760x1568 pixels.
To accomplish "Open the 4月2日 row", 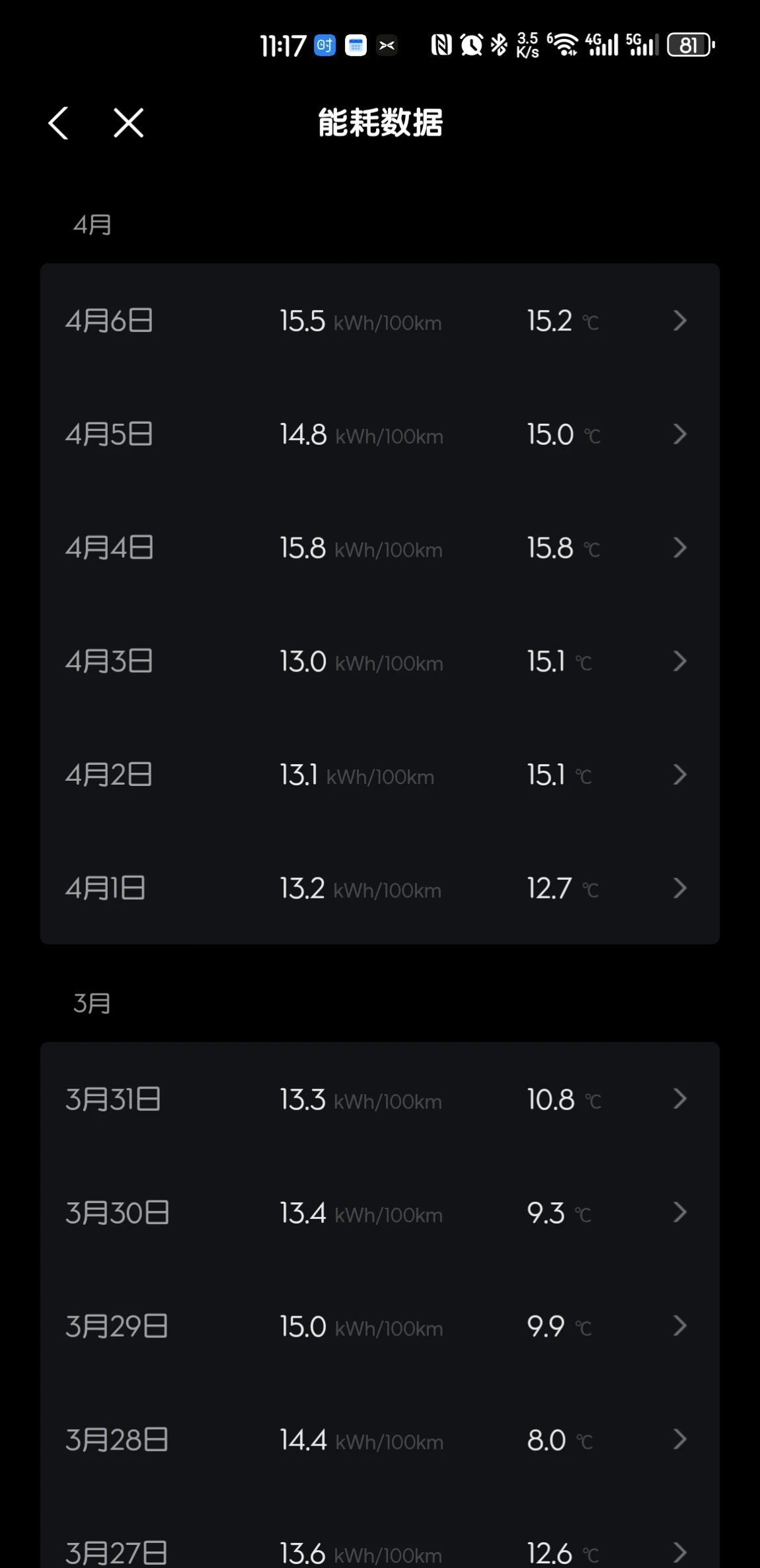I will click(380, 775).
